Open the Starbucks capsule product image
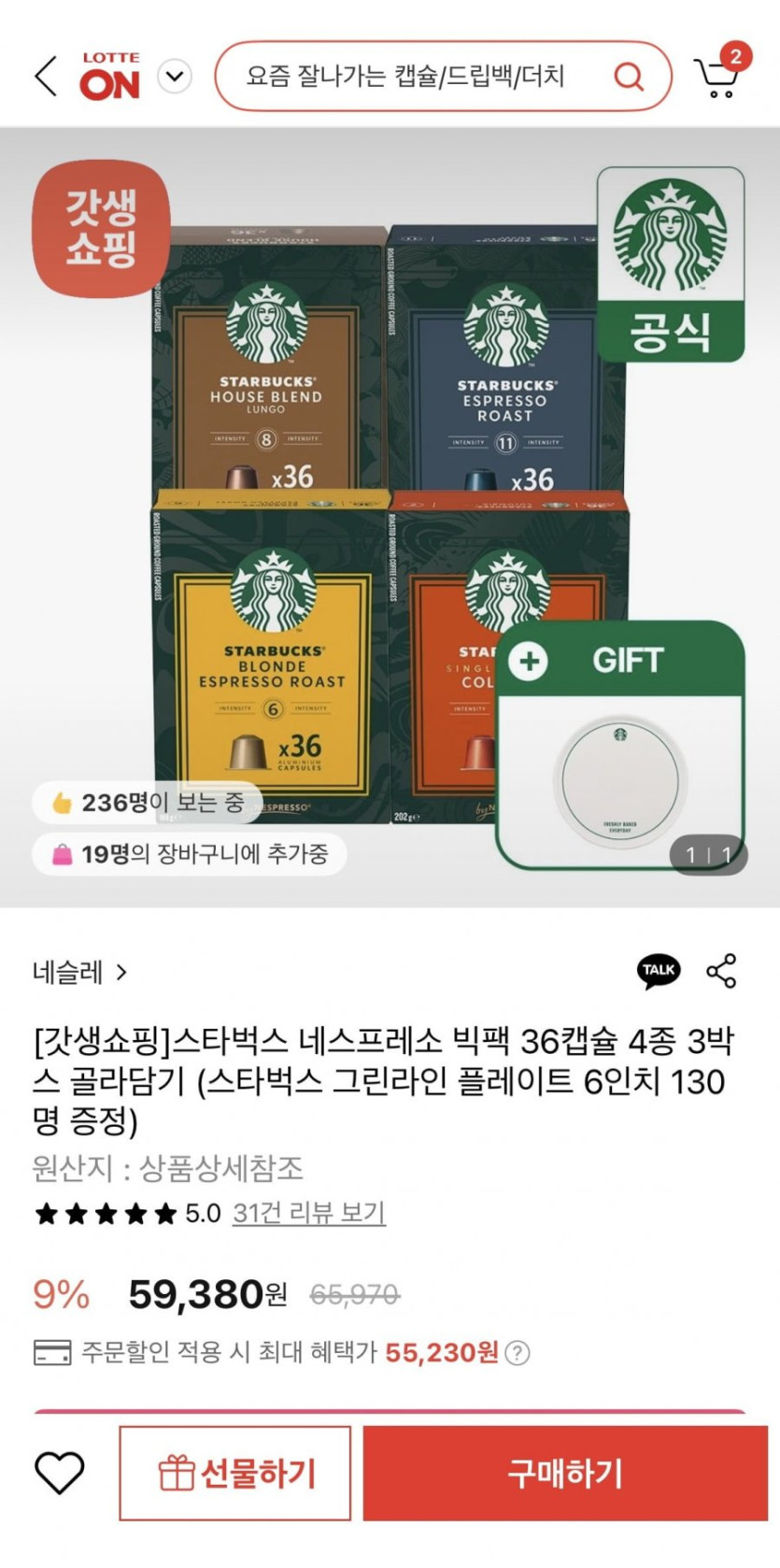Image resolution: width=780 pixels, height=1568 pixels. 390,517
